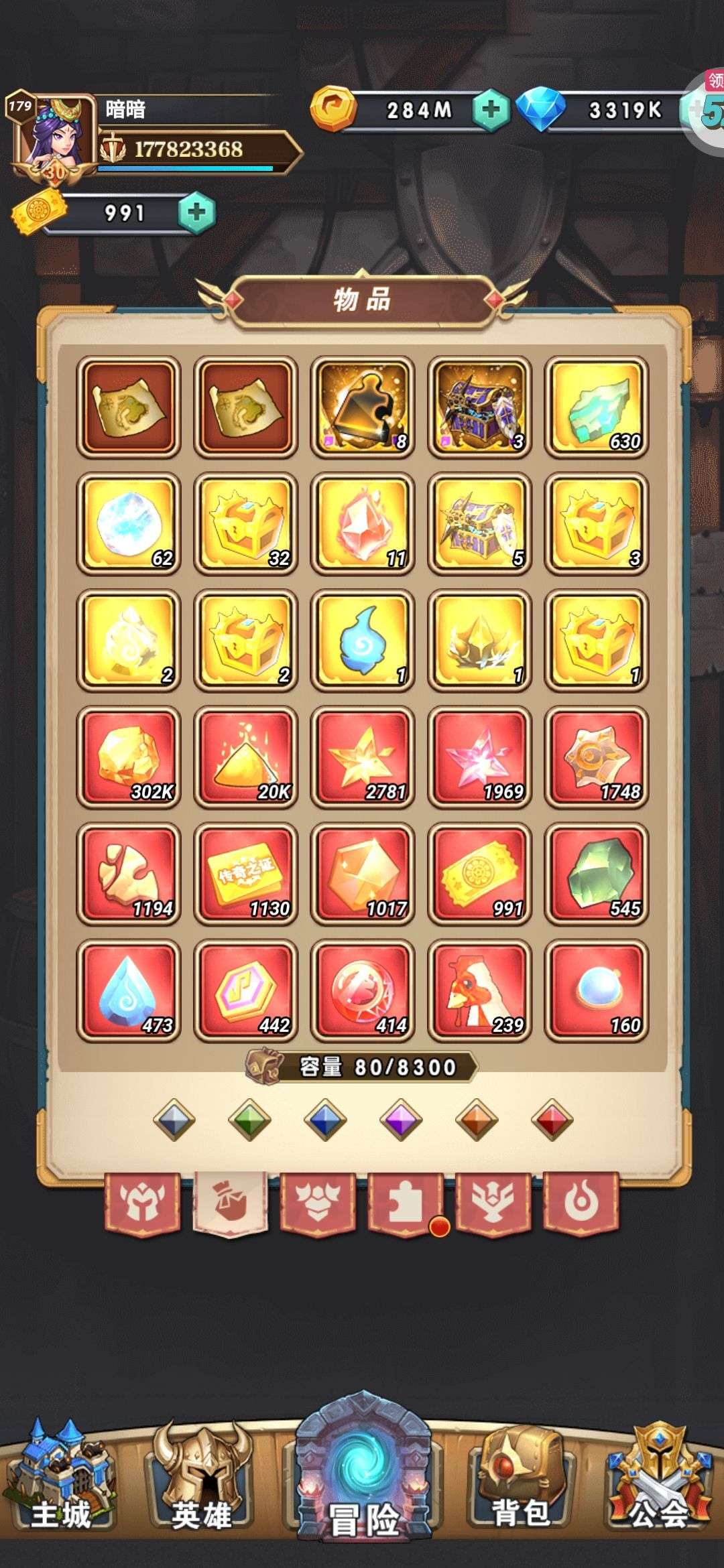Open the 传奇之证 item with 1130
Viewport: 724px width, 1568px height.
[245, 874]
